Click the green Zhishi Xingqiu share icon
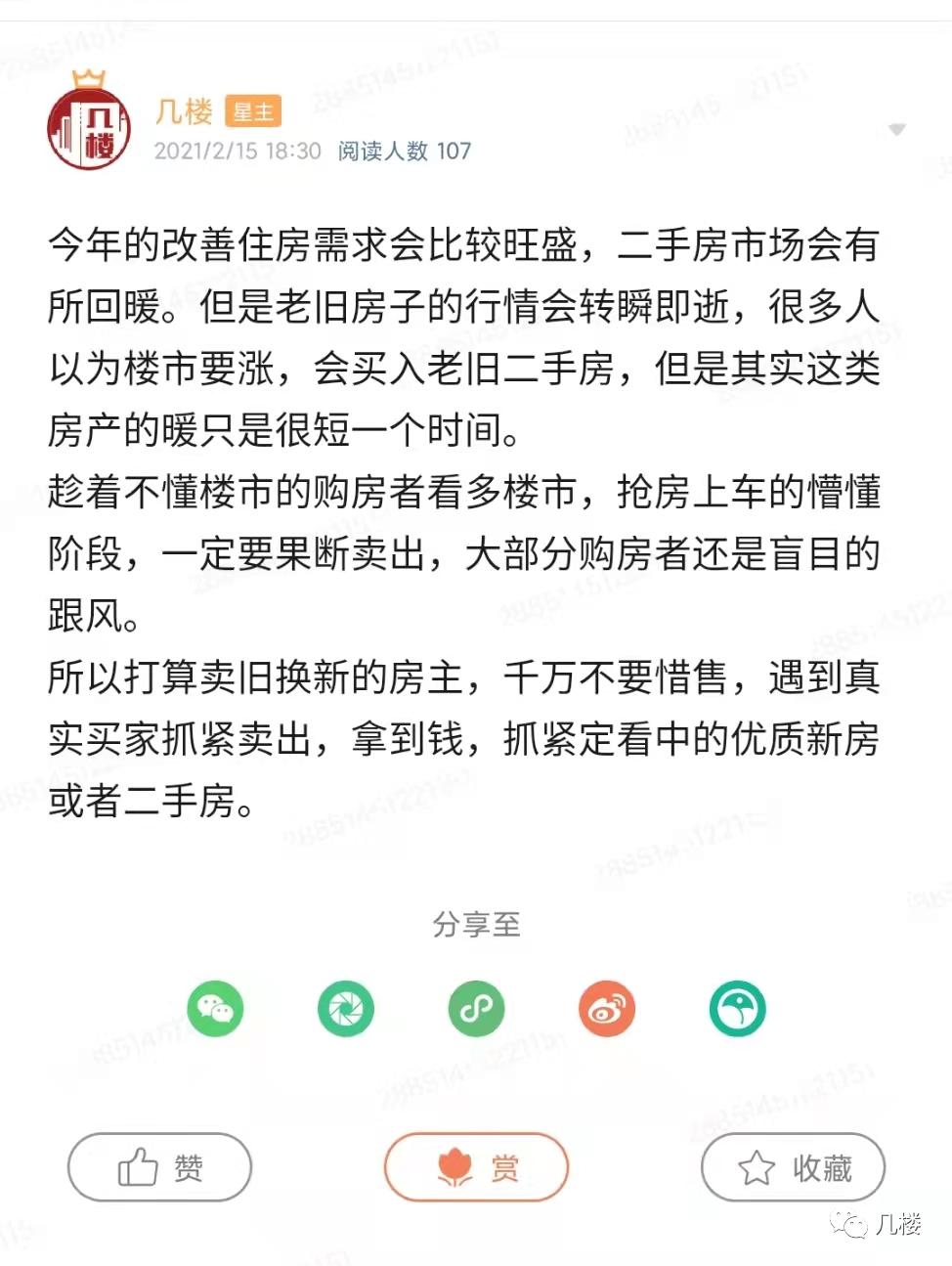 tap(476, 1008)
